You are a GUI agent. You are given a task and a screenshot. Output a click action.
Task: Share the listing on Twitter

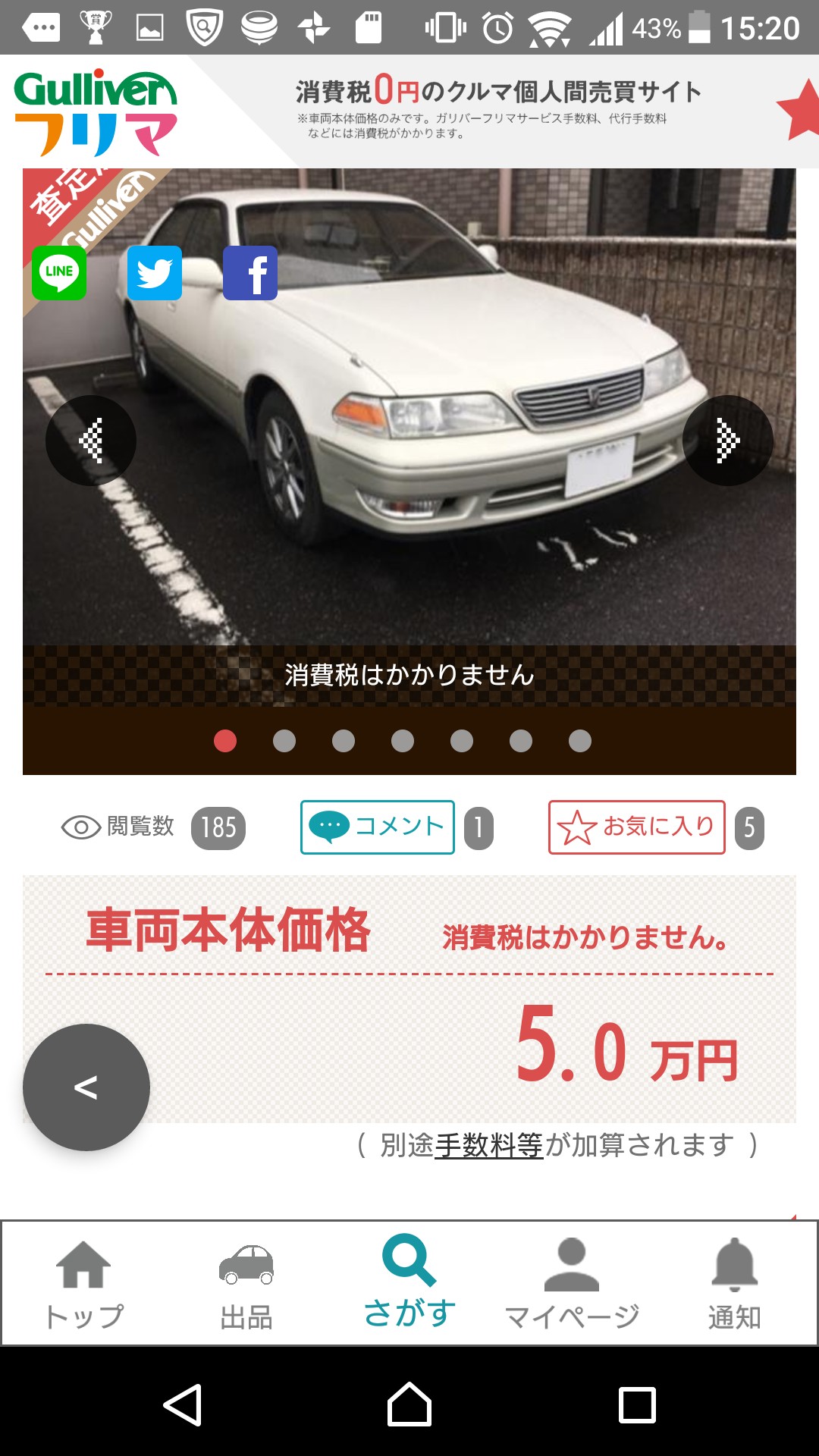155,273
